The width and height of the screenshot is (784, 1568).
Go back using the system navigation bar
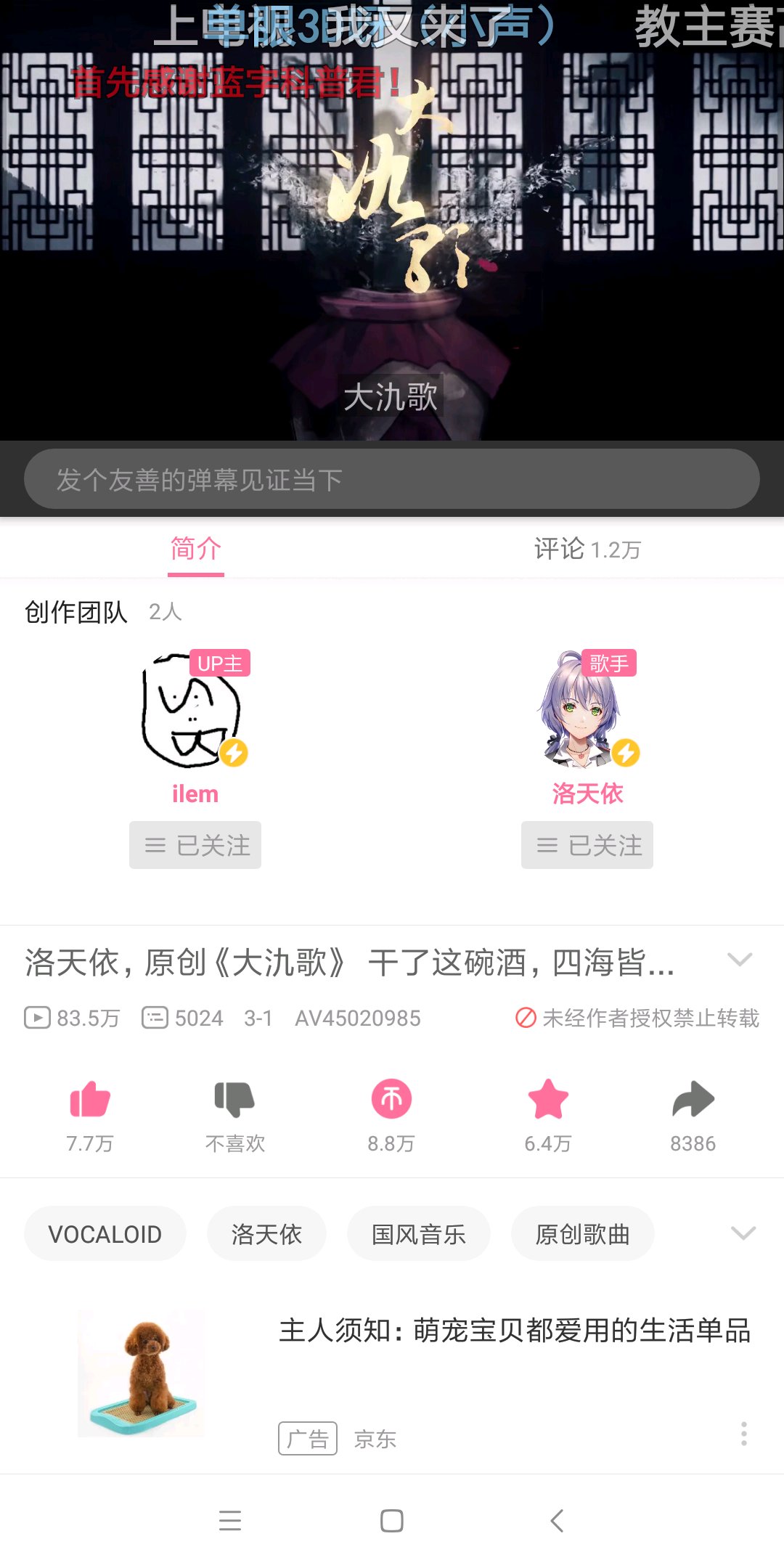pos(557,1520)
